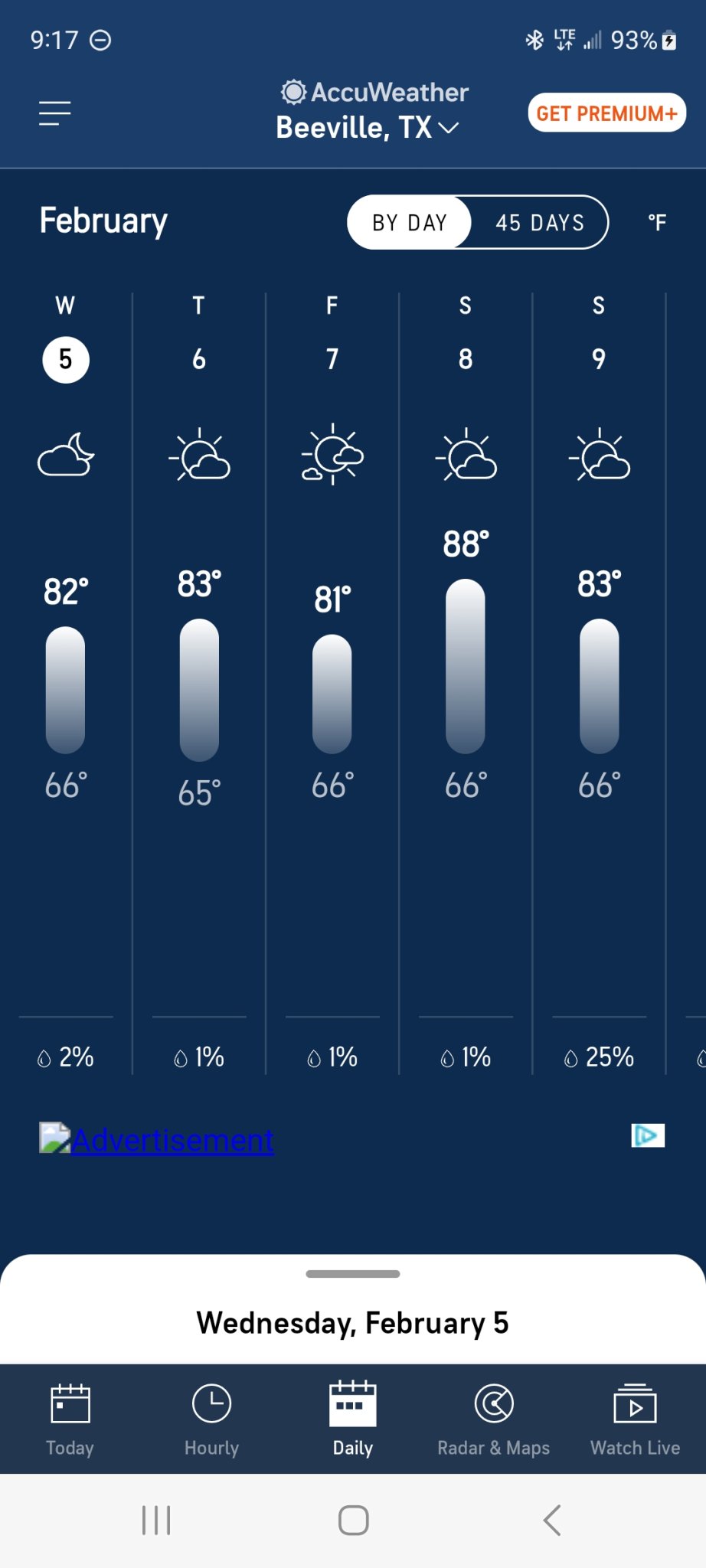The image size is (706, 1568).
Task: Select the BY DAY view
Action: point(410,223)
